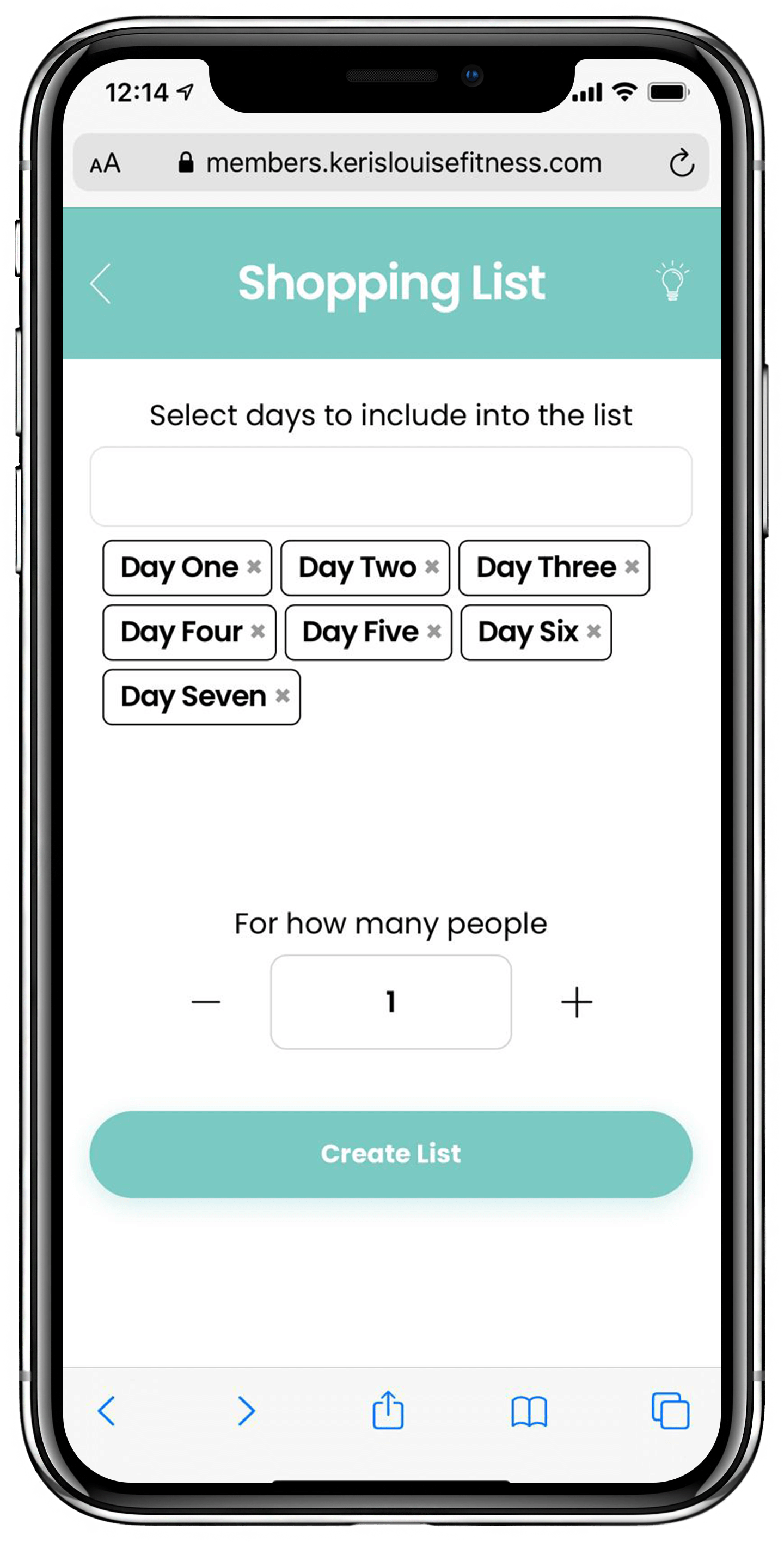This screenshot has height=1542, width=784.
Task: Tap the days selection input box
Action: pos(391,487)
